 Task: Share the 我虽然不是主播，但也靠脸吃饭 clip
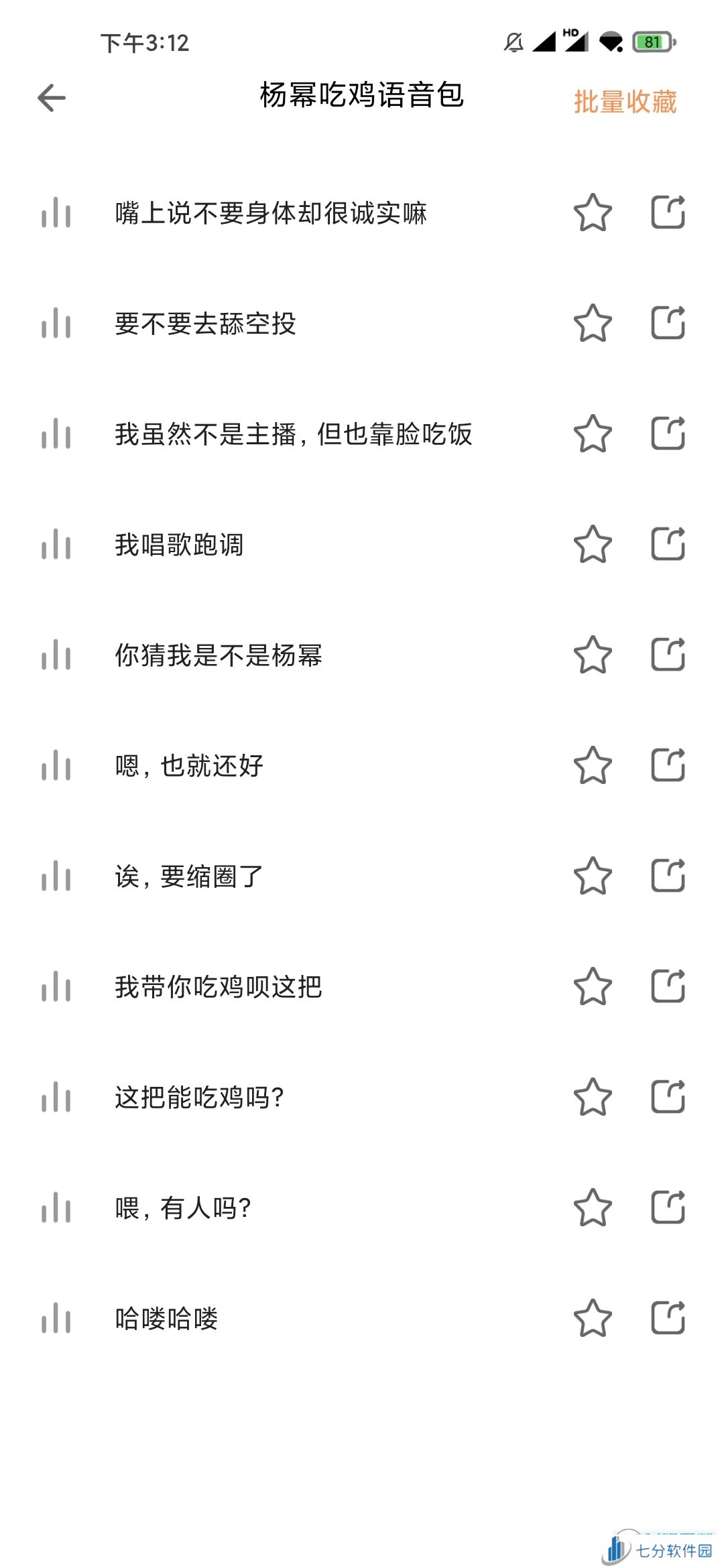668,433
